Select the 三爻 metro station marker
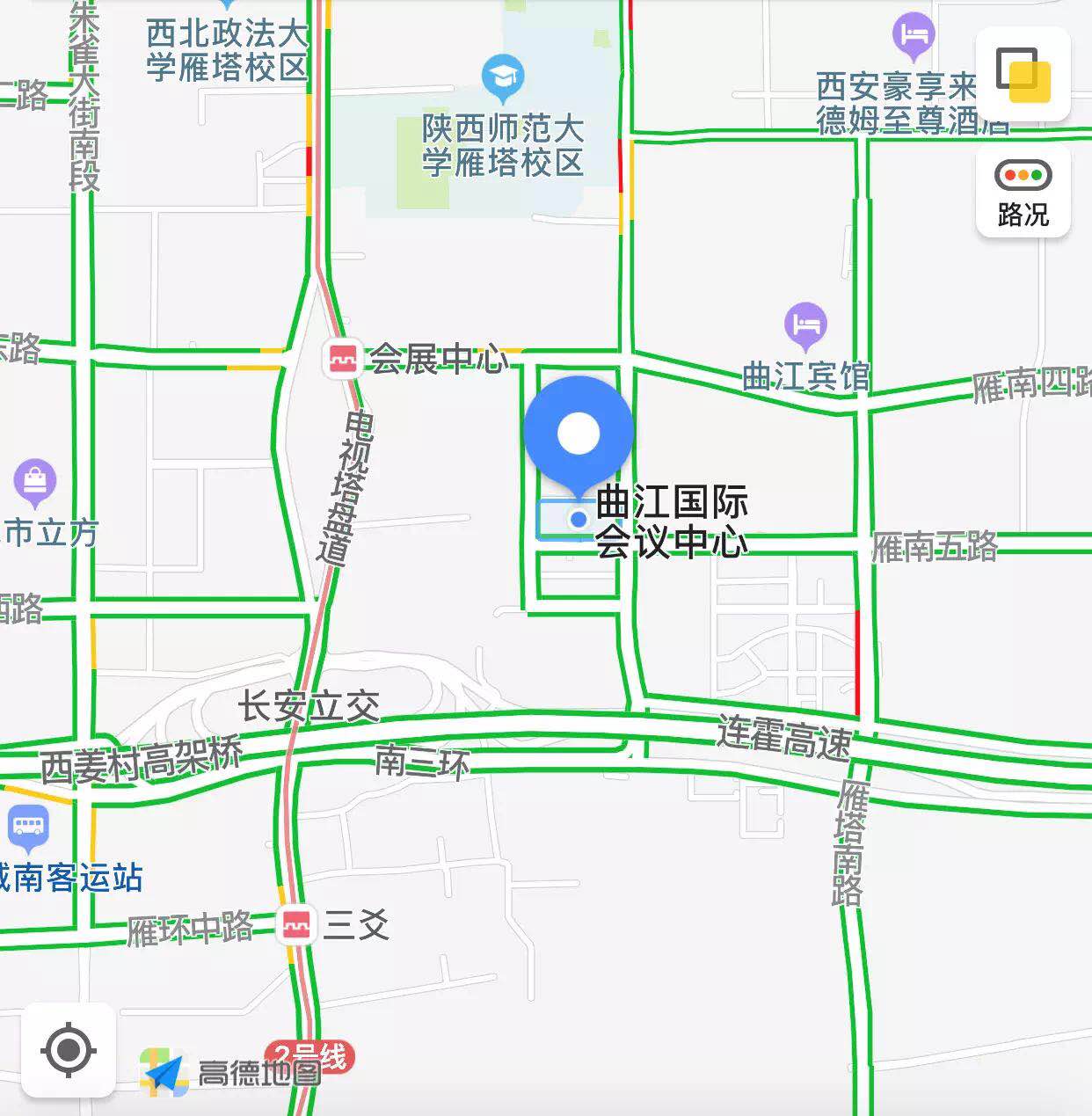Image resolution: width=1092 pixels, height=1116 pixels. [296, 925]
